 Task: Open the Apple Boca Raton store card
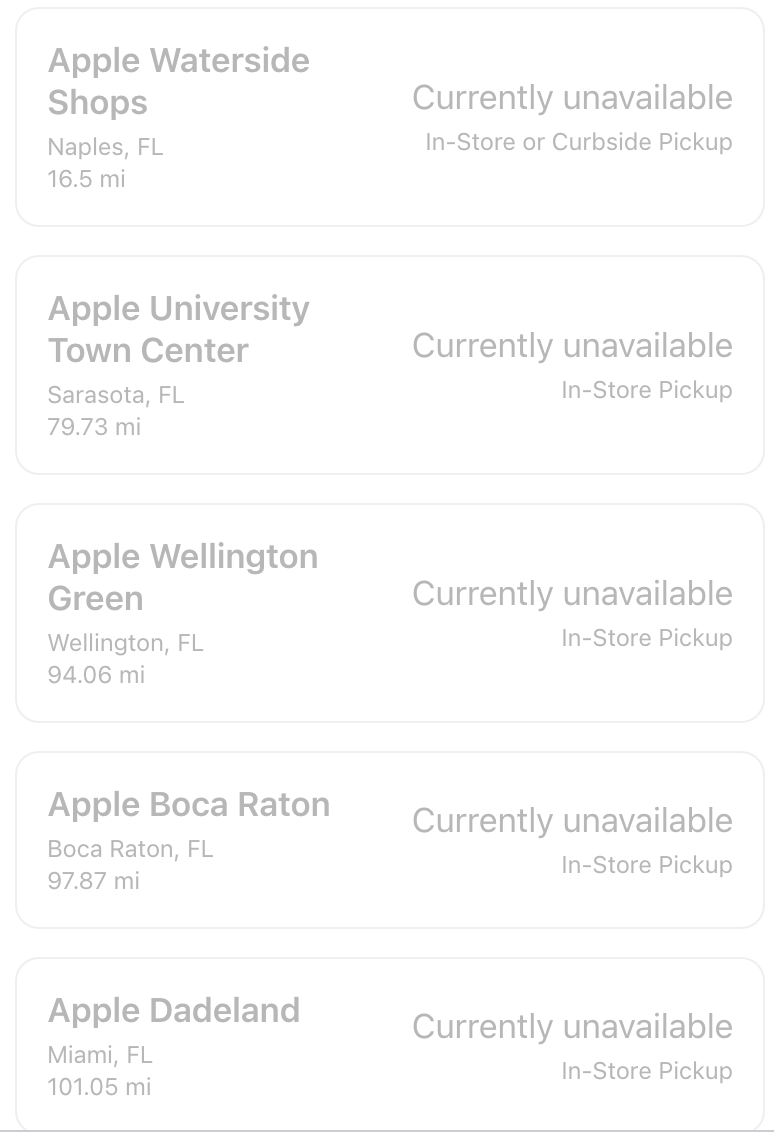pos(389,840)
